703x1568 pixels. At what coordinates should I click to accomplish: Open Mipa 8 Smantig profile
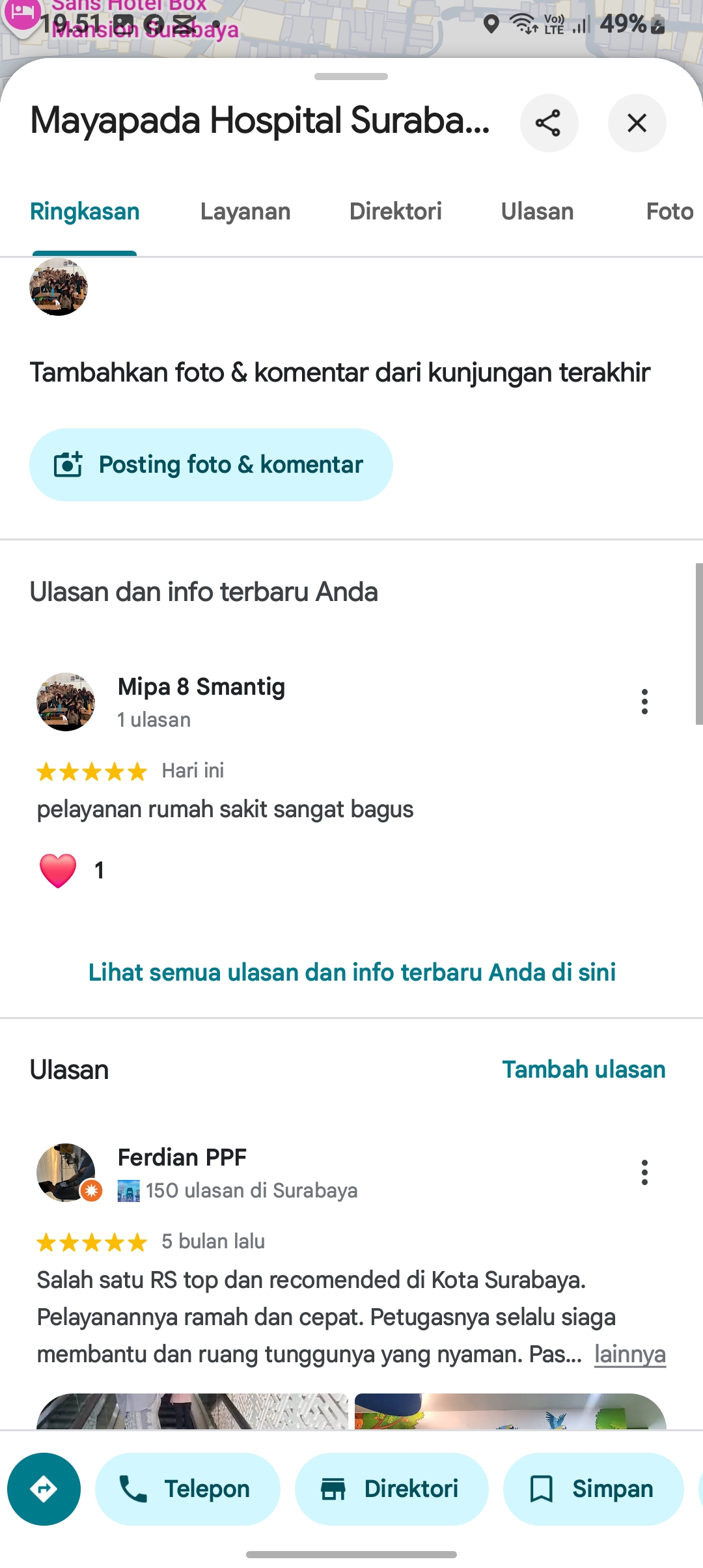coord(201,687)
